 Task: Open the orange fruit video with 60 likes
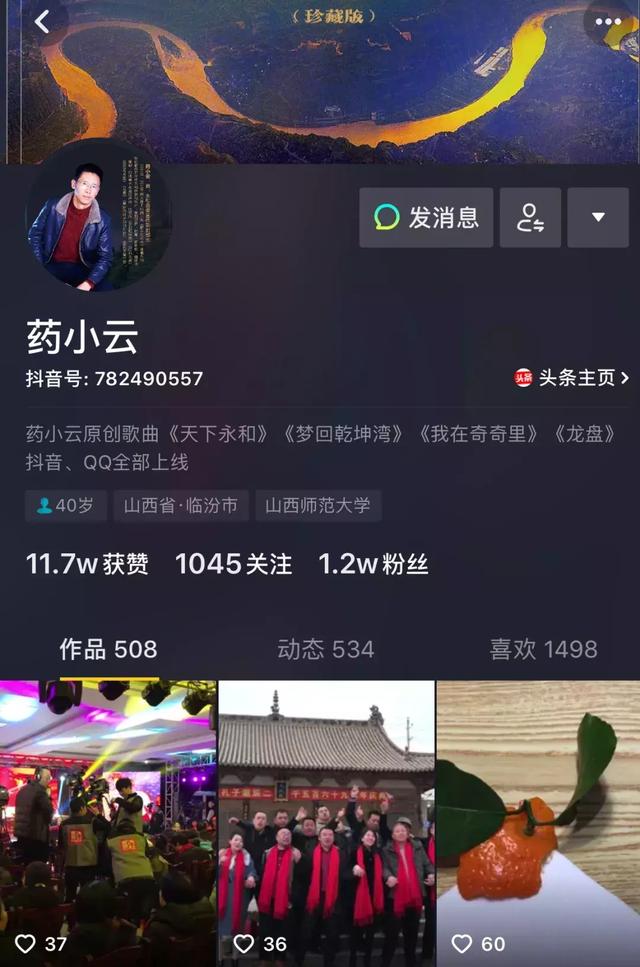click(x=538, y=820)
